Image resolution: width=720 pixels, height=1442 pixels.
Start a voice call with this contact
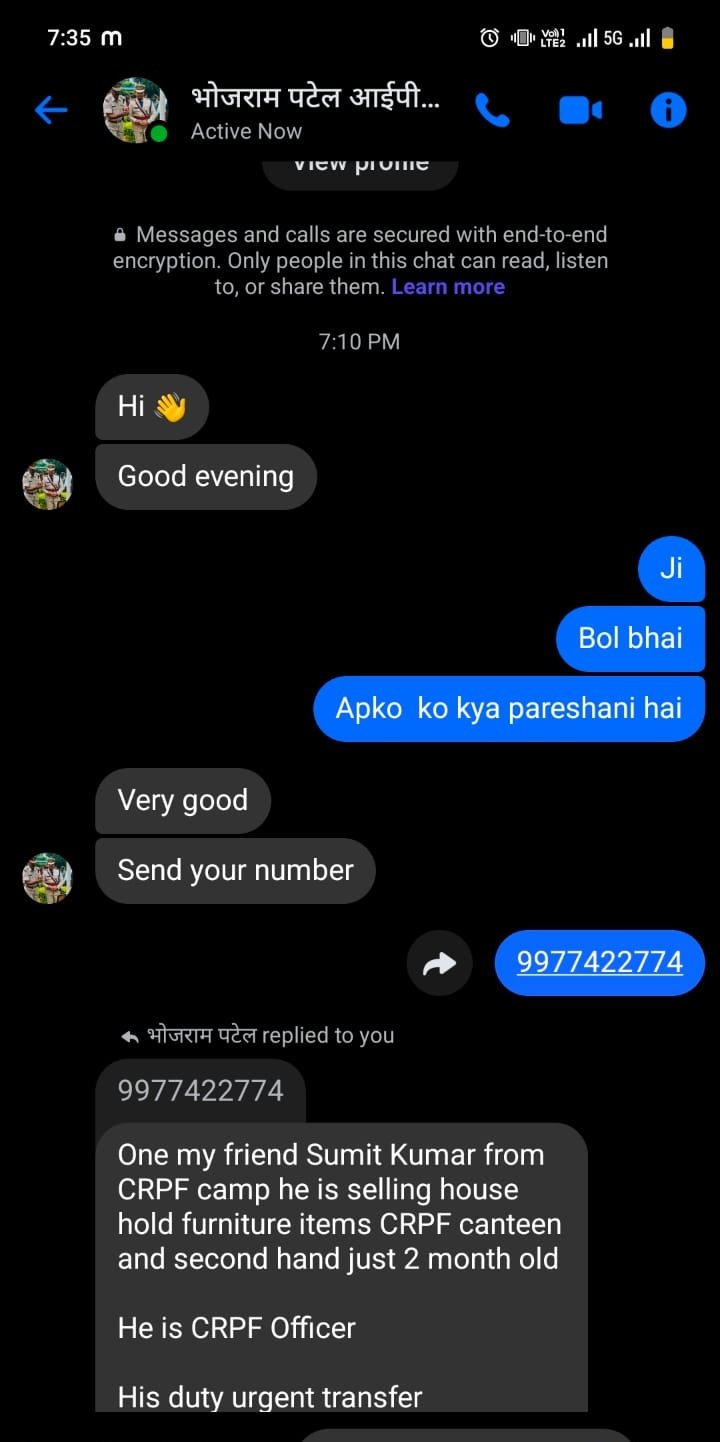(492, 110)
